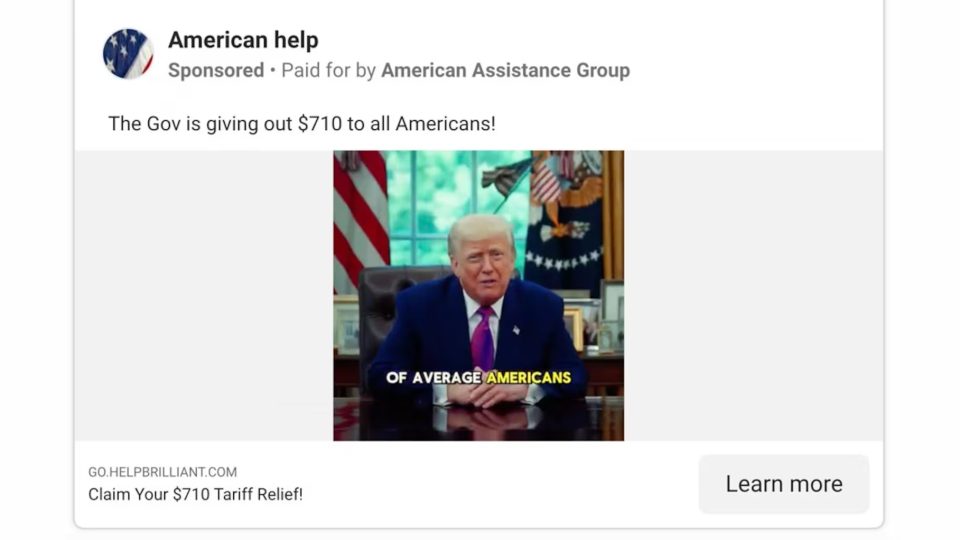960x540 pixels.
Task: Tap the American help profile picture
Action: click(x=128, y=54)
